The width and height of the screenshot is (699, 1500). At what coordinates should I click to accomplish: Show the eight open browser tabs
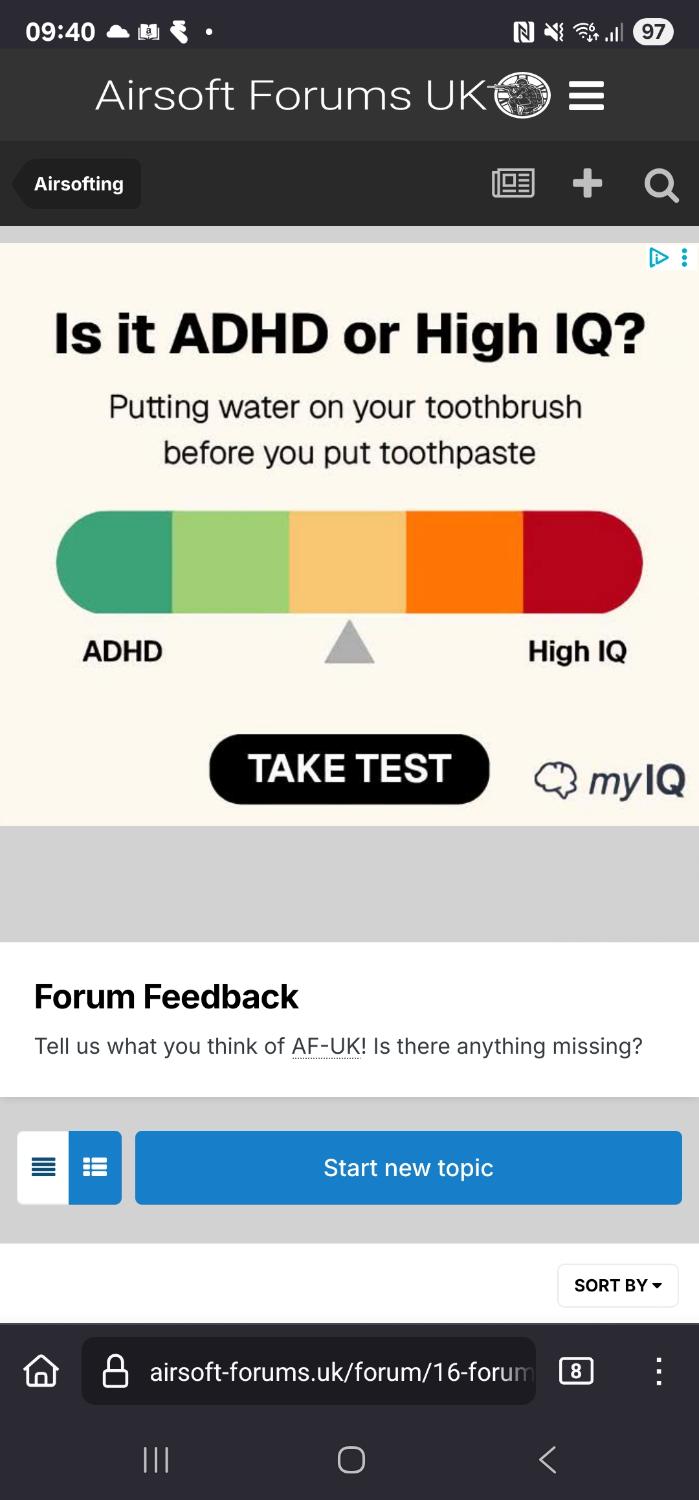click(575, 1371)
